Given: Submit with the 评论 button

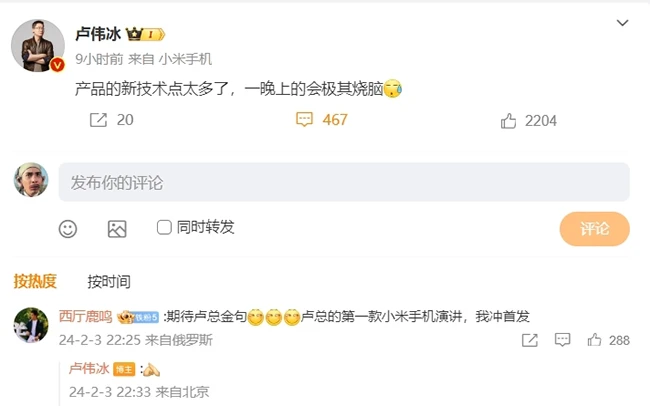Looking at the screenshot, I should pyautogui.click(x=594, y=229).
